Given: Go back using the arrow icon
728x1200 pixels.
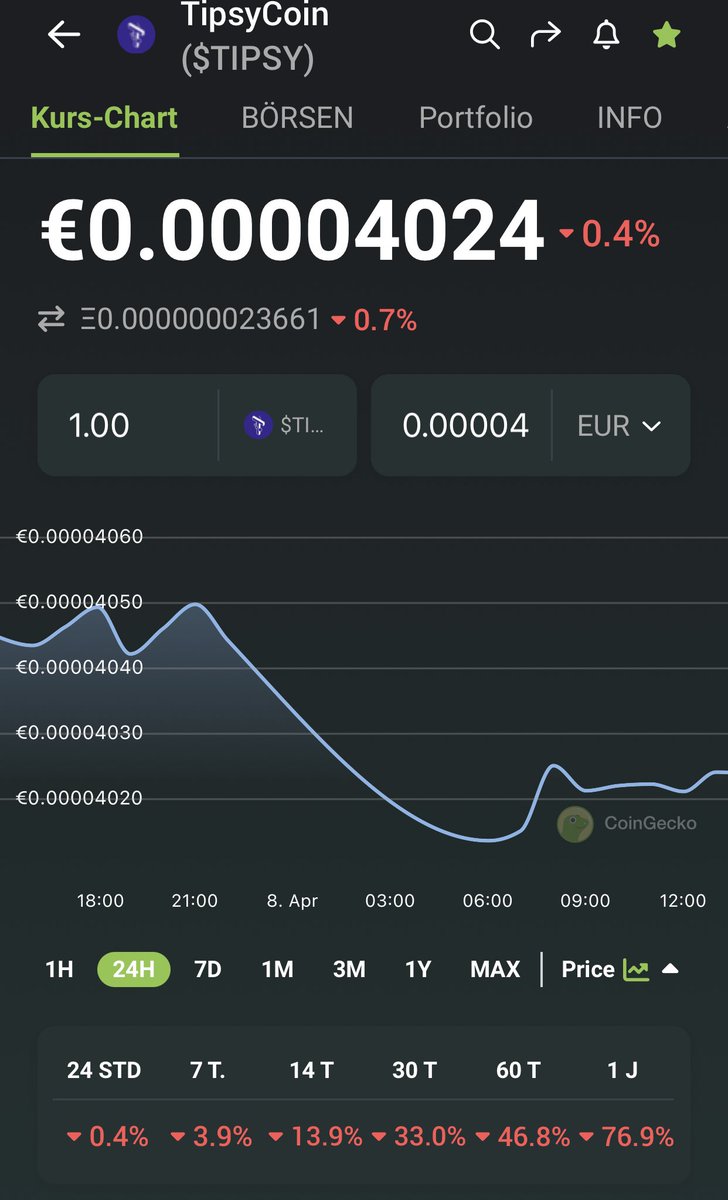Looking at the screenshot, I should coord(64,35).
